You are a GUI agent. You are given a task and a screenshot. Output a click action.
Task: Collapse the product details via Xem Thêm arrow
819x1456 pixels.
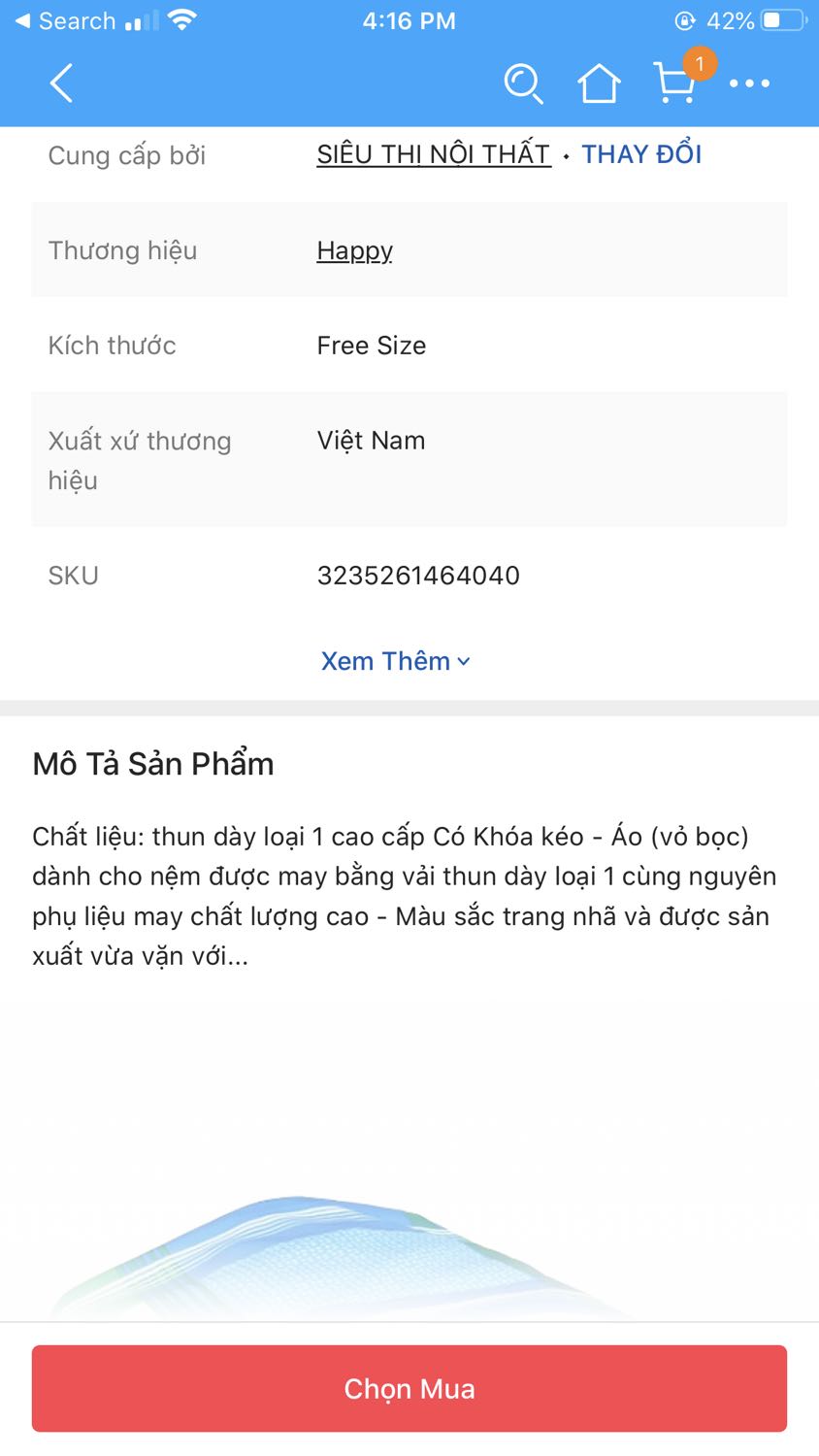463,662
